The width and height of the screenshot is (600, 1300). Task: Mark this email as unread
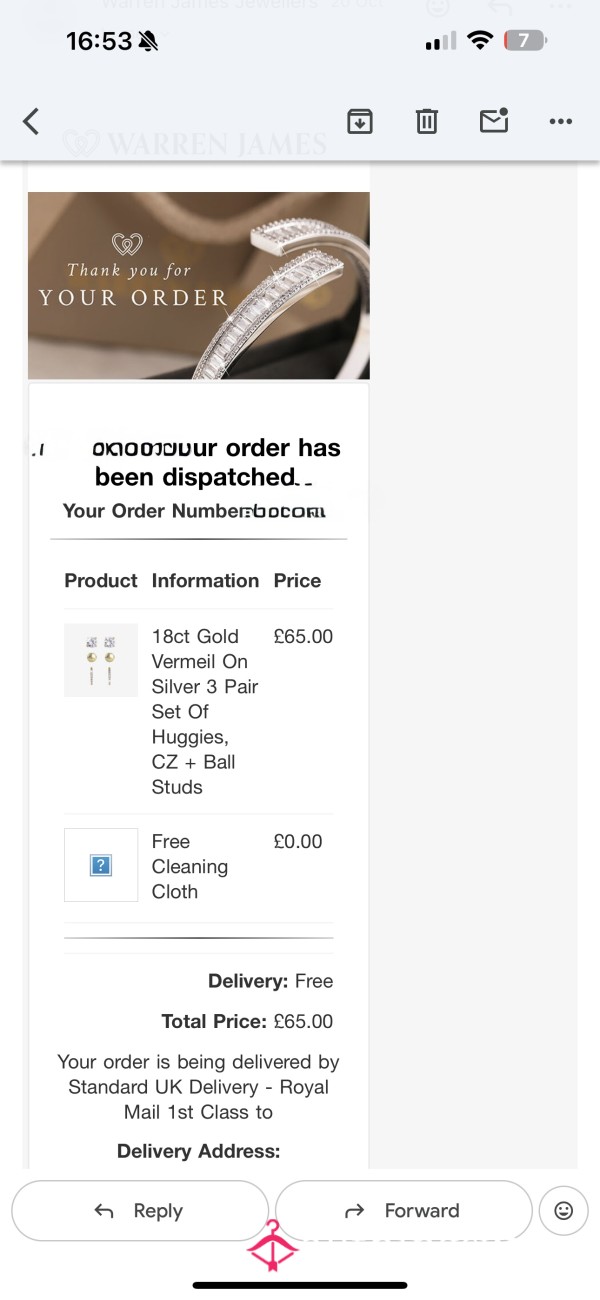(494, 121)
